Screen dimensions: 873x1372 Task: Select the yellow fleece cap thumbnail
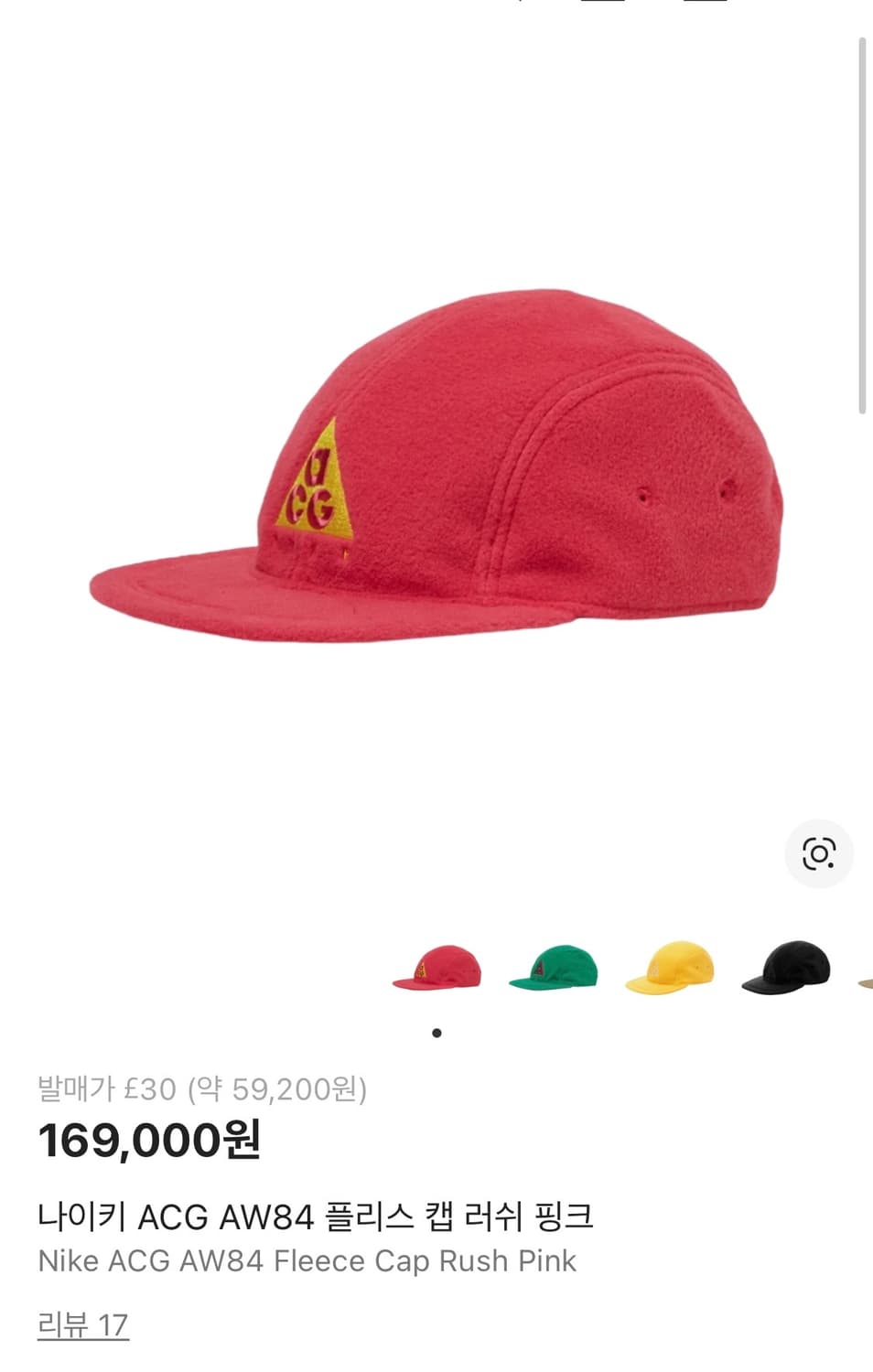(x=669, y=967)
